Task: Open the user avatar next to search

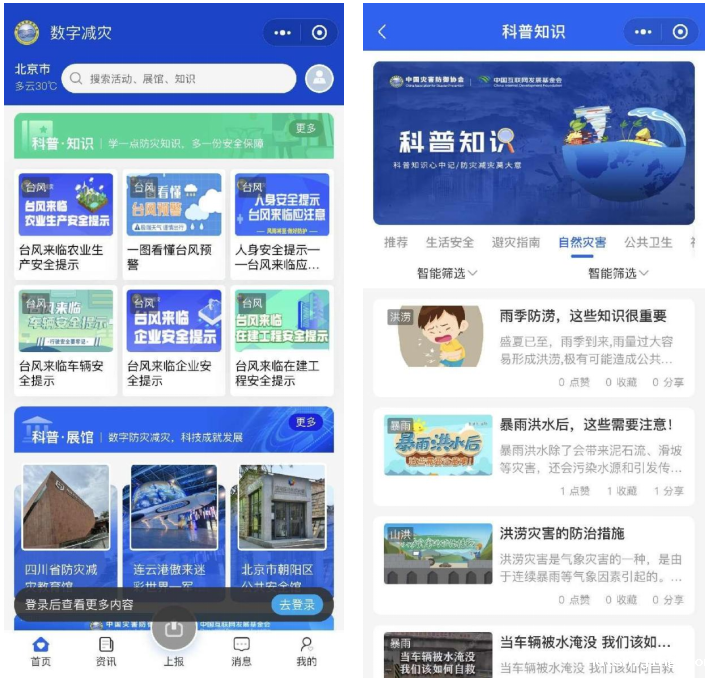Action: (319, 78)
